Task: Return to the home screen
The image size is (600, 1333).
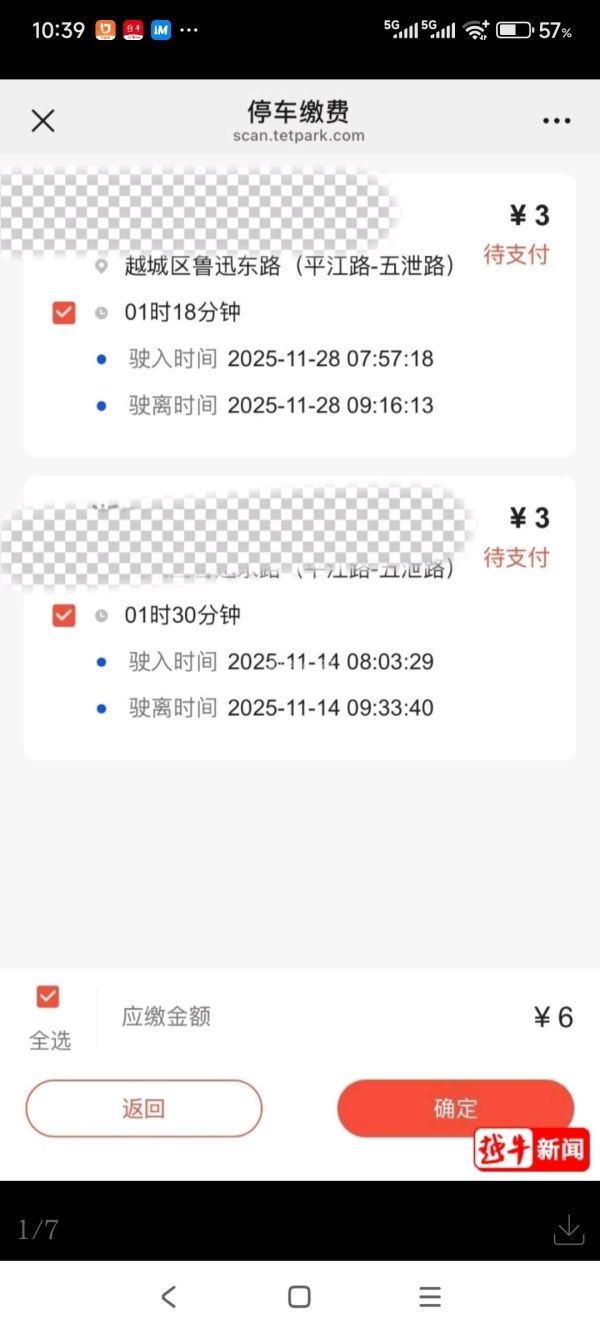Action: [x=299, y=1297]
